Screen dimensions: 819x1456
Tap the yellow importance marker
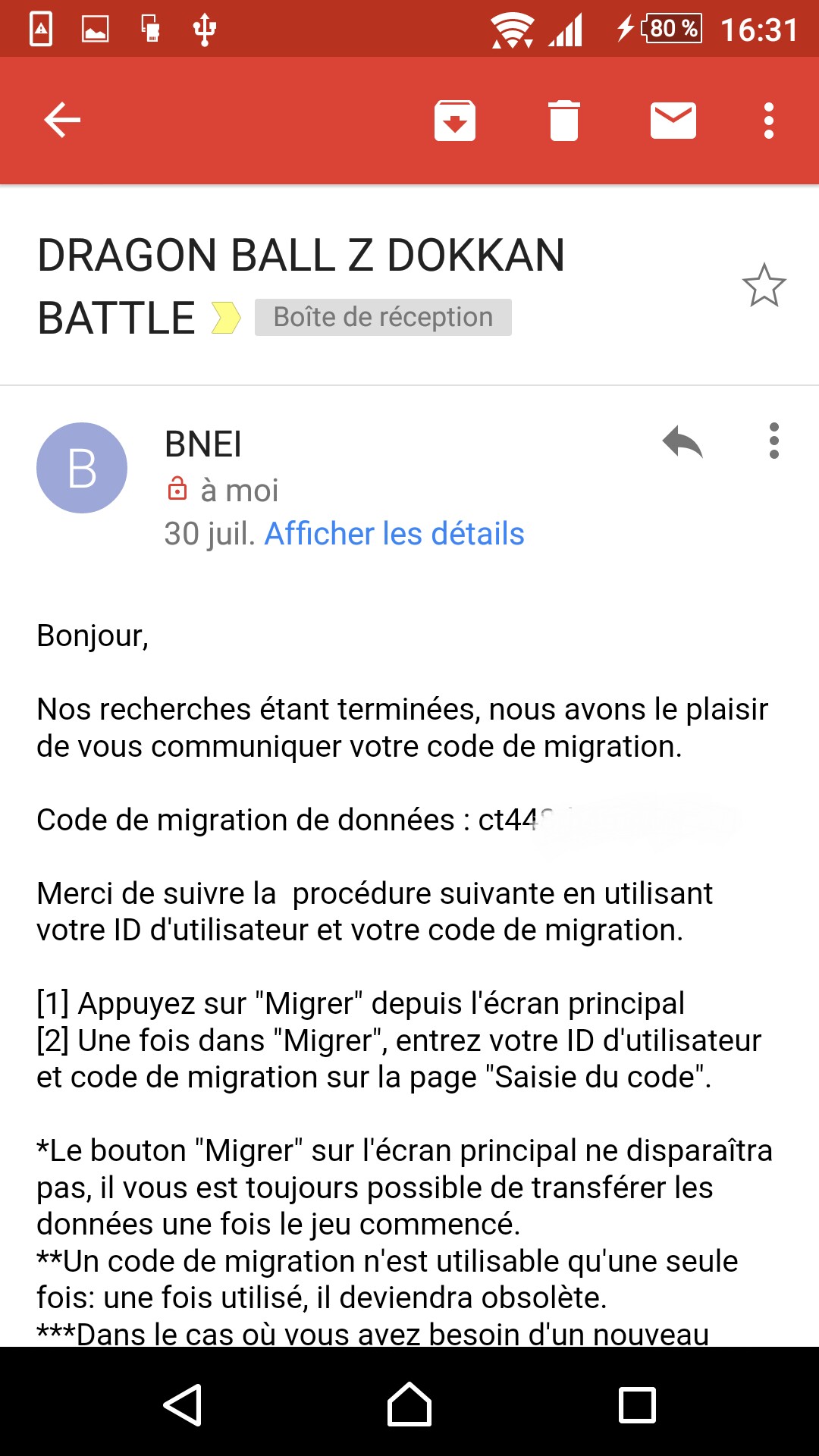point(225,318)
